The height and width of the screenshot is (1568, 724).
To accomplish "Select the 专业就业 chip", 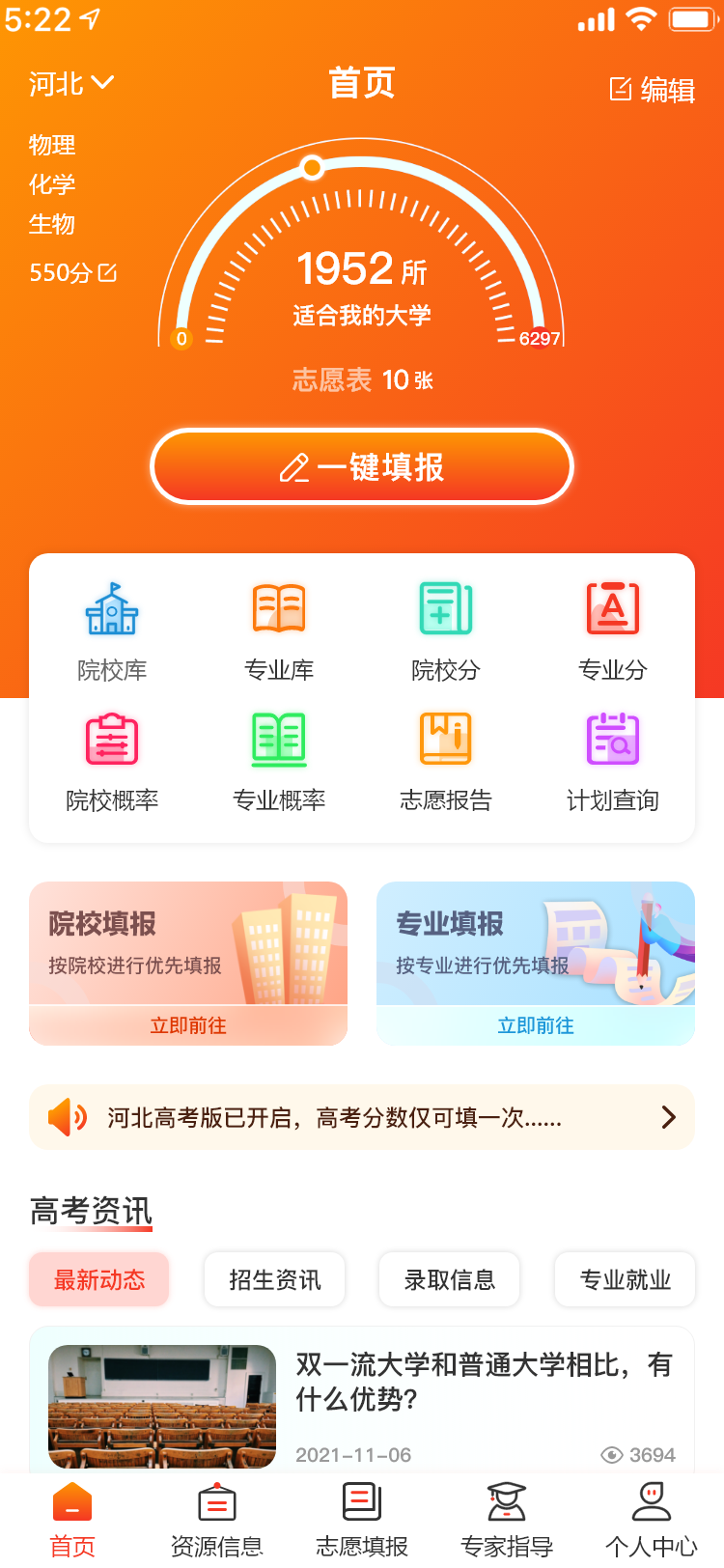I will coord(625,1280).
